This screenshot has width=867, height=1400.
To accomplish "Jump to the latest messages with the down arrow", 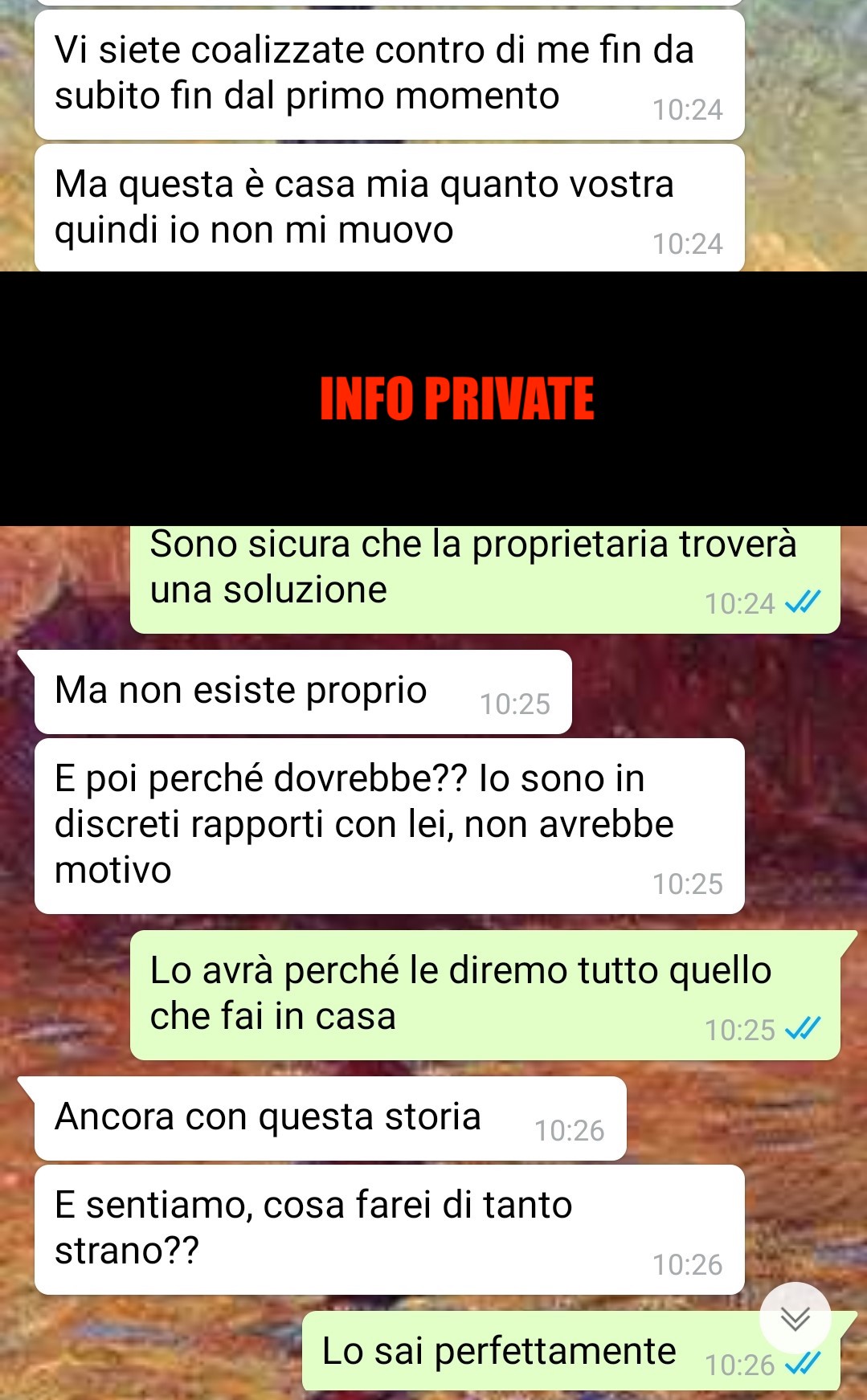I will 795,1318.
